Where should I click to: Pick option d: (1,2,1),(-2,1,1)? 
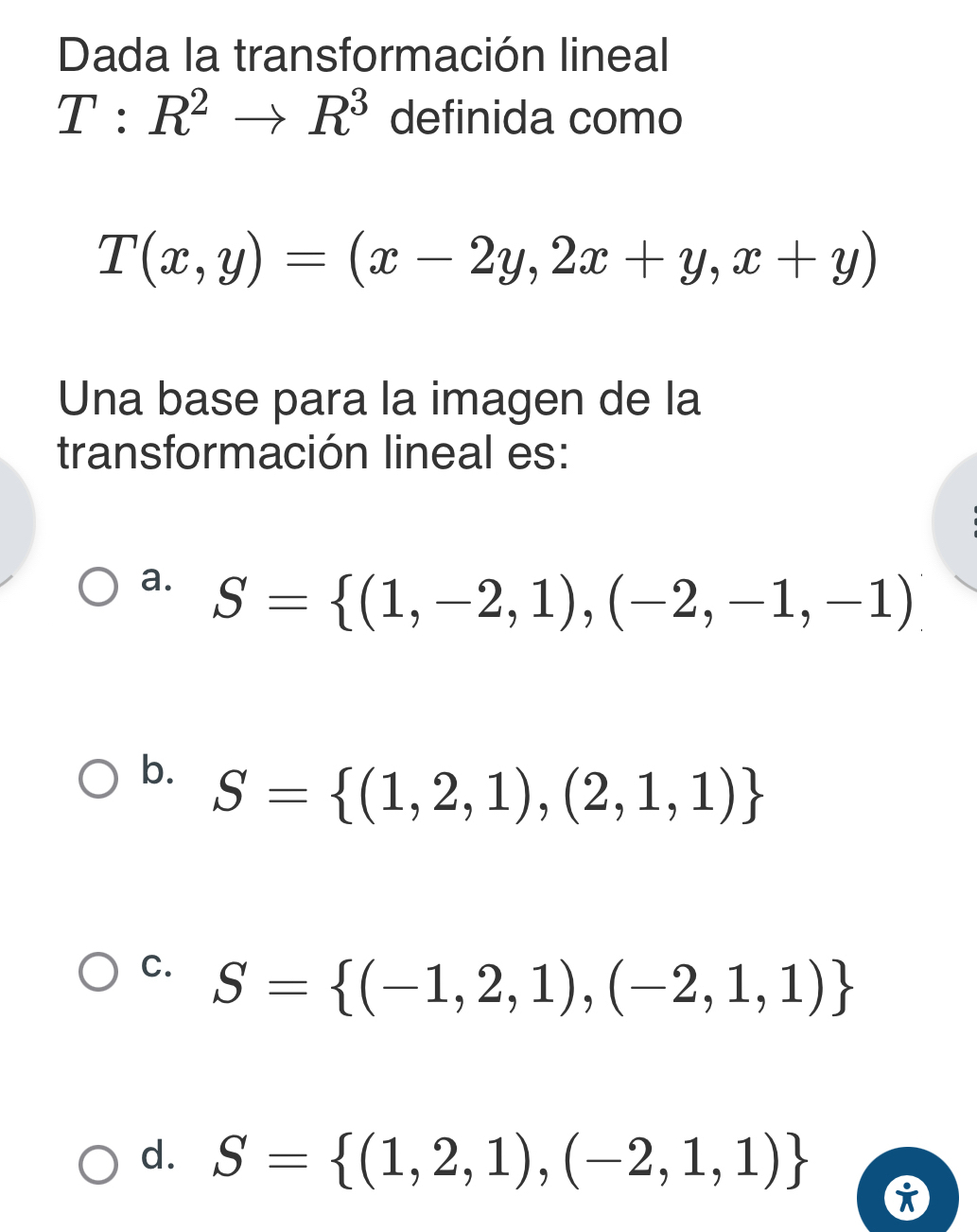[x=98, y=1165]
